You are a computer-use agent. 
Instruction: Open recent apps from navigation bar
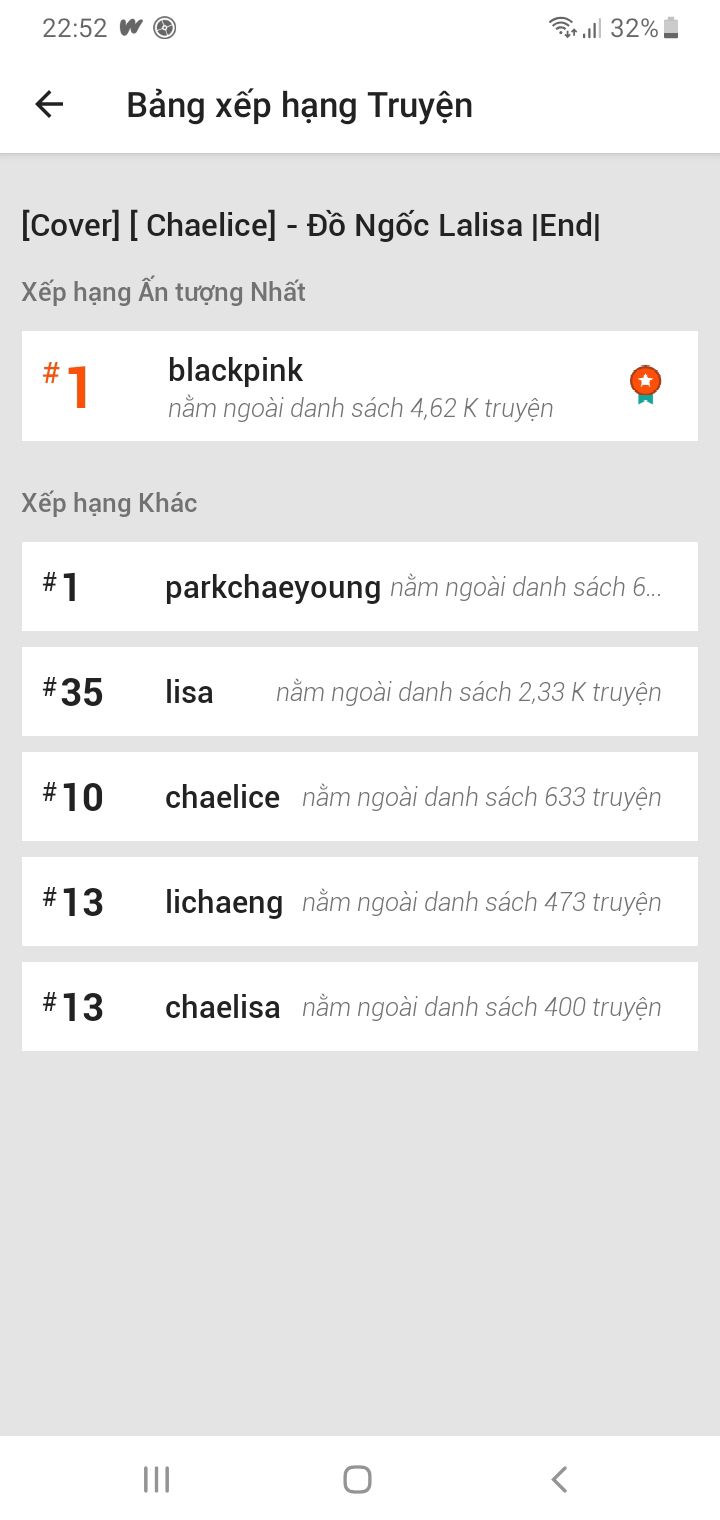(x=156, y=1479)
